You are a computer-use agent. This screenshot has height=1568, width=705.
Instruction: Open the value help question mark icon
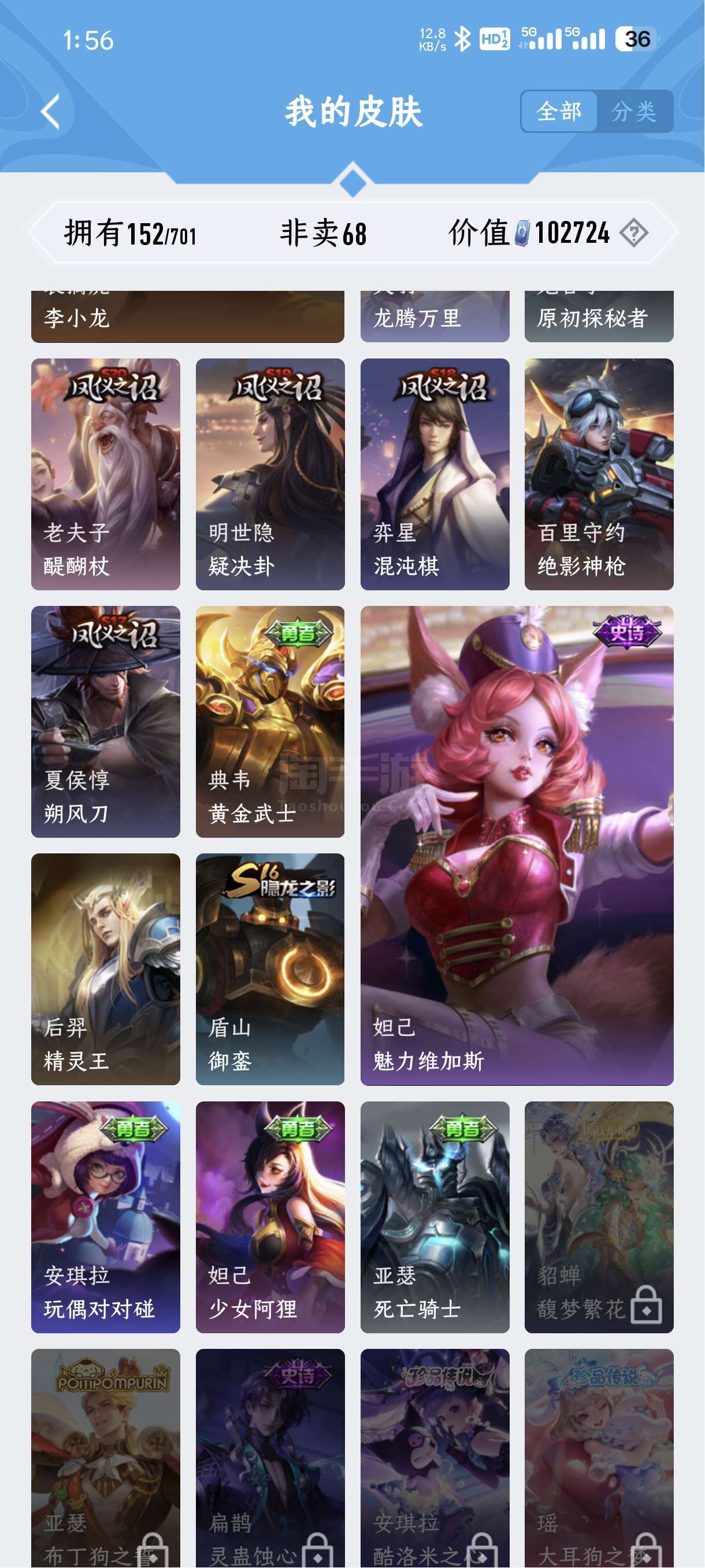[633, 233]
